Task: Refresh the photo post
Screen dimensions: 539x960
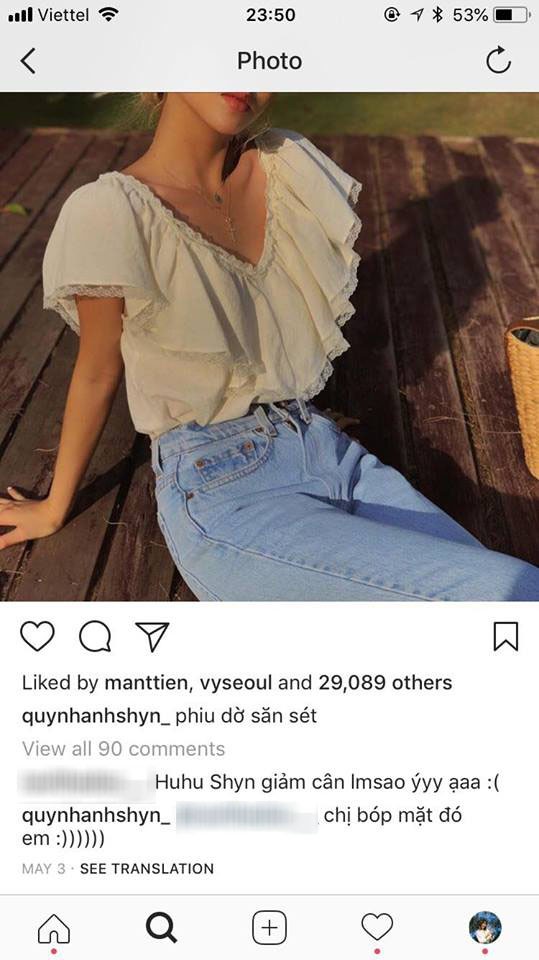Action: click(498, 60)
